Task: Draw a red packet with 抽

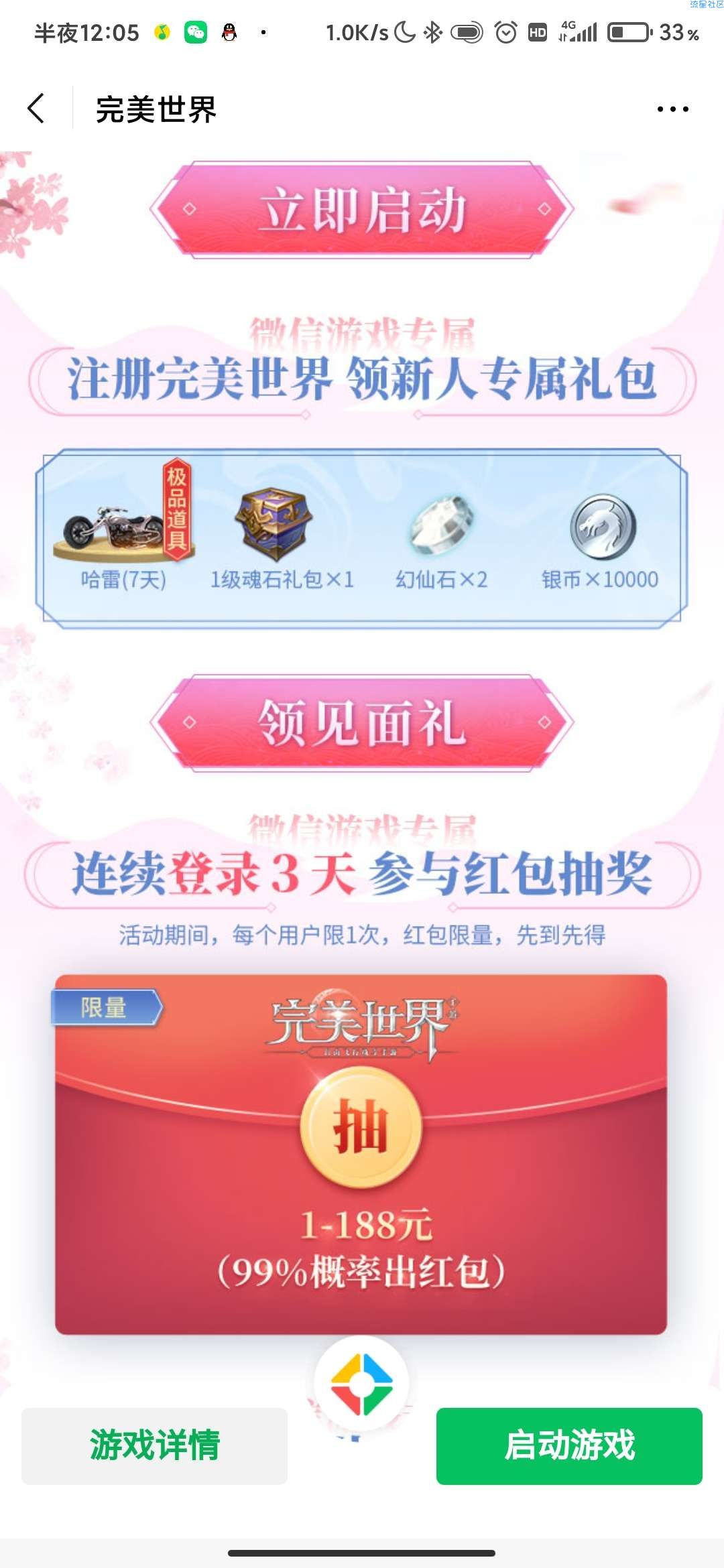Action: click(x=361, y=1127)
